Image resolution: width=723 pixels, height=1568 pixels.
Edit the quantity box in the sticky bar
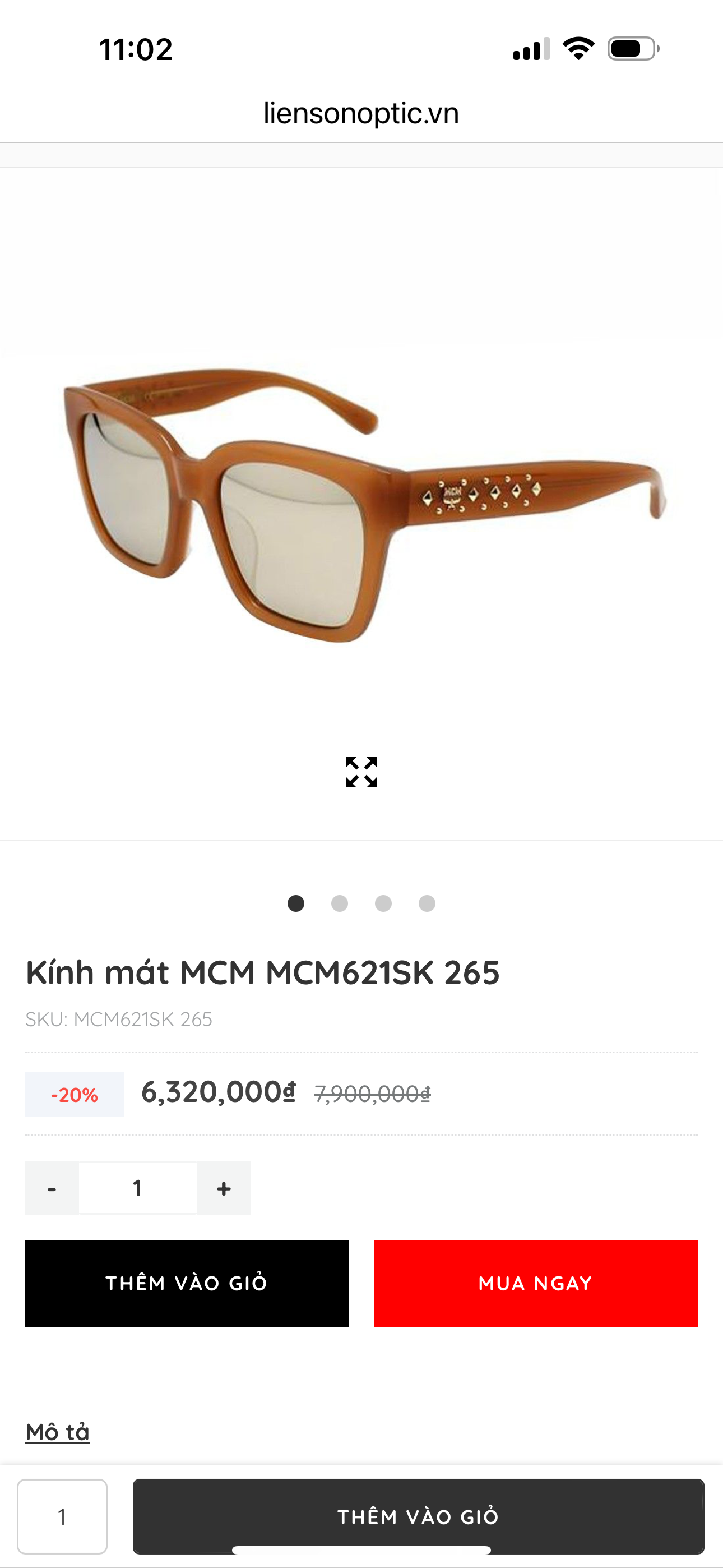coord(62,1516)
